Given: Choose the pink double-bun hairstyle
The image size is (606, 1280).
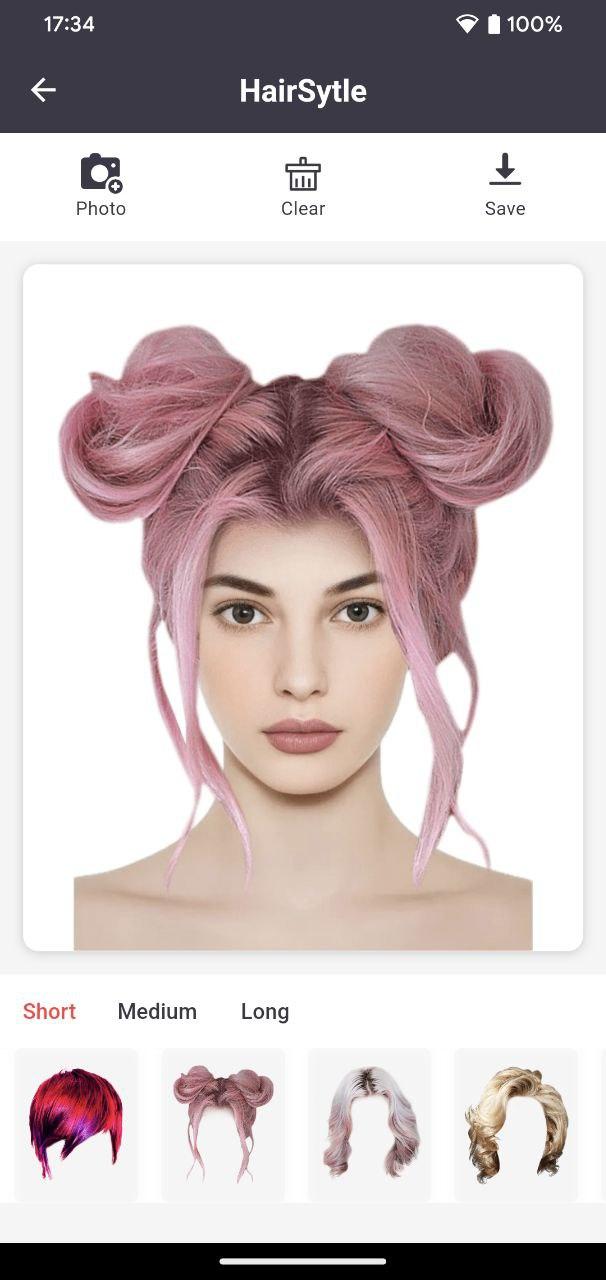Looking at the screenshot, I should (223, 1125).
